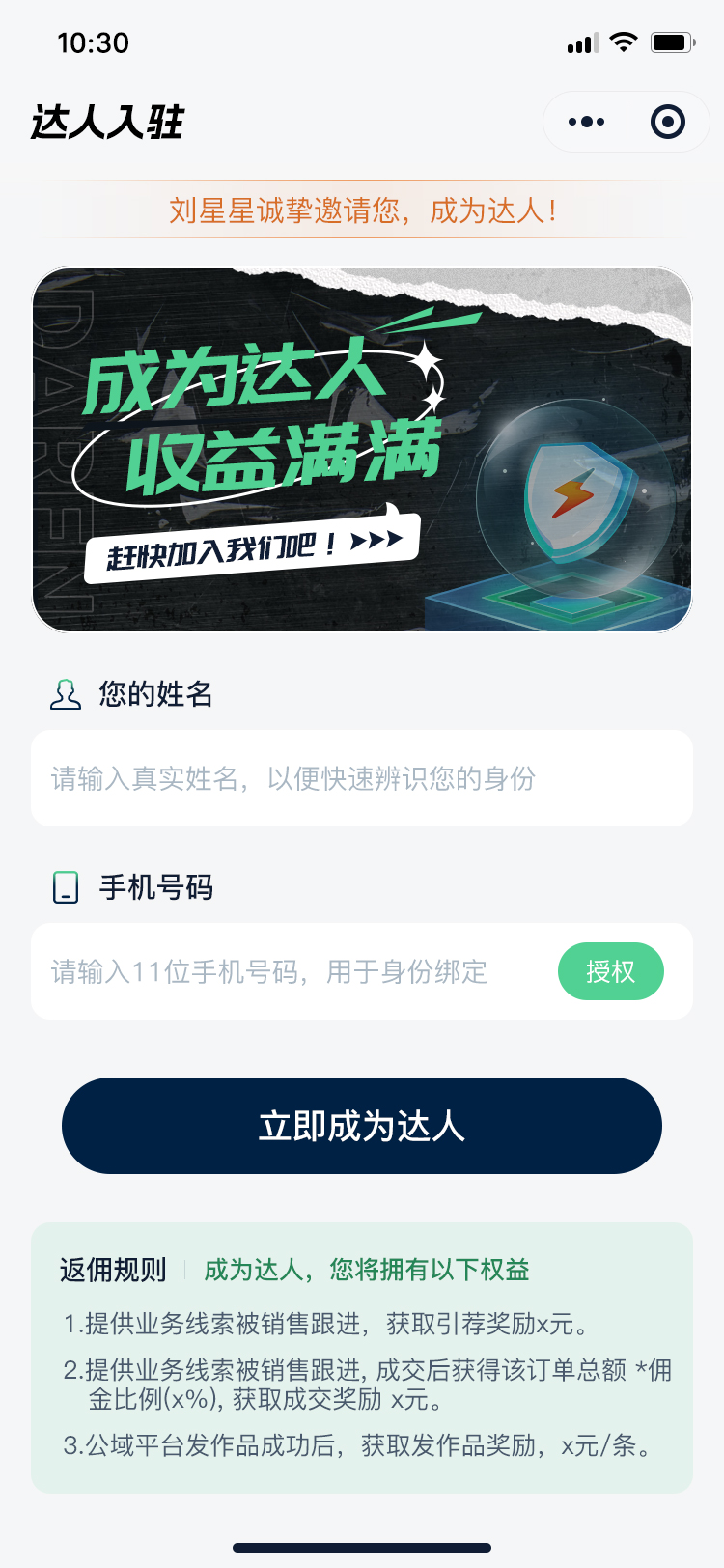The image size is (724, 1568).
Task: Close the mini program via circle icon
Action: pos(668,122)
